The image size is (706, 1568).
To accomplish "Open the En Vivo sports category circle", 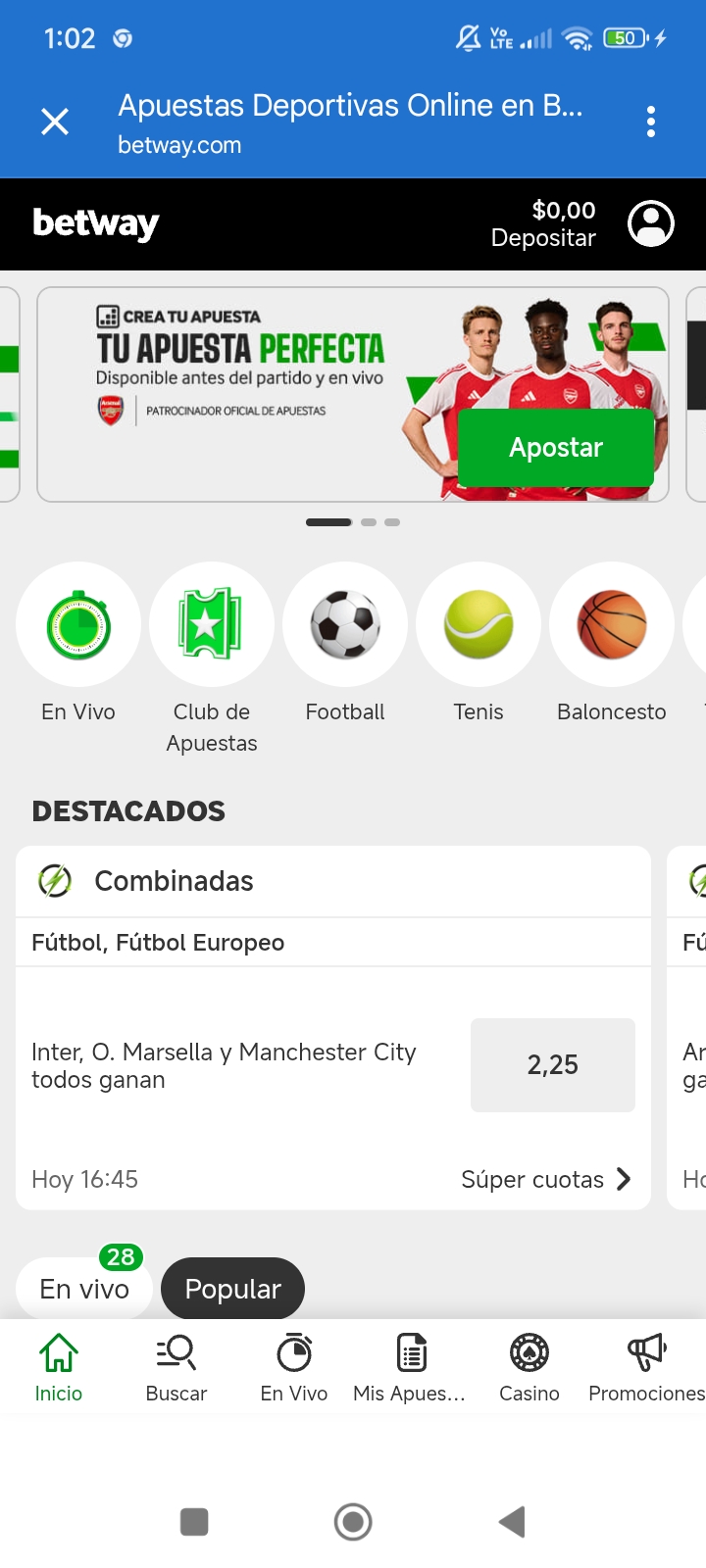I will (x=78, y=624).
